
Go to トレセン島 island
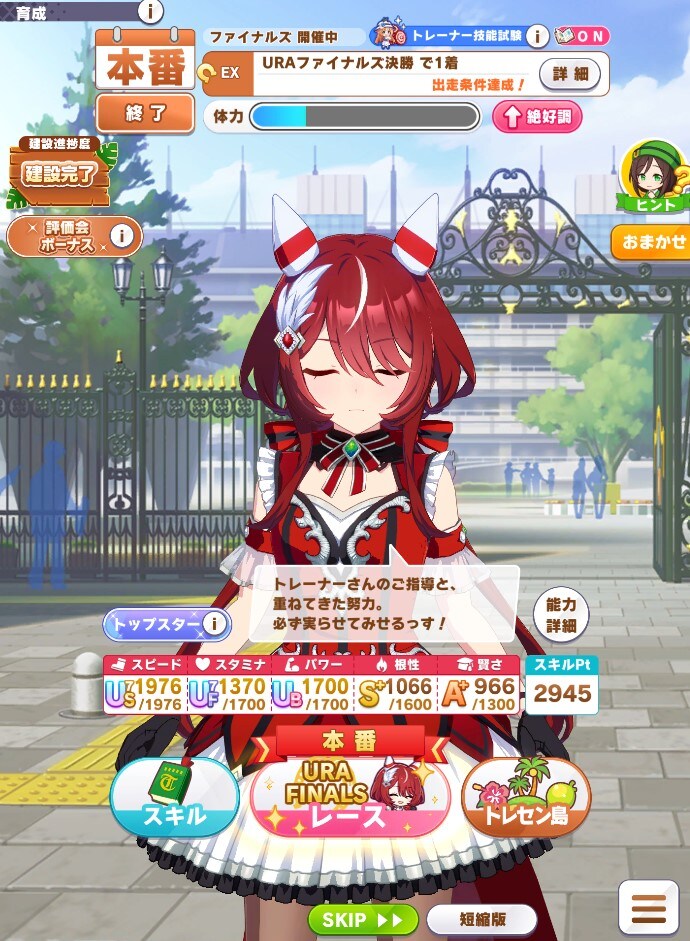coord(527,797)
